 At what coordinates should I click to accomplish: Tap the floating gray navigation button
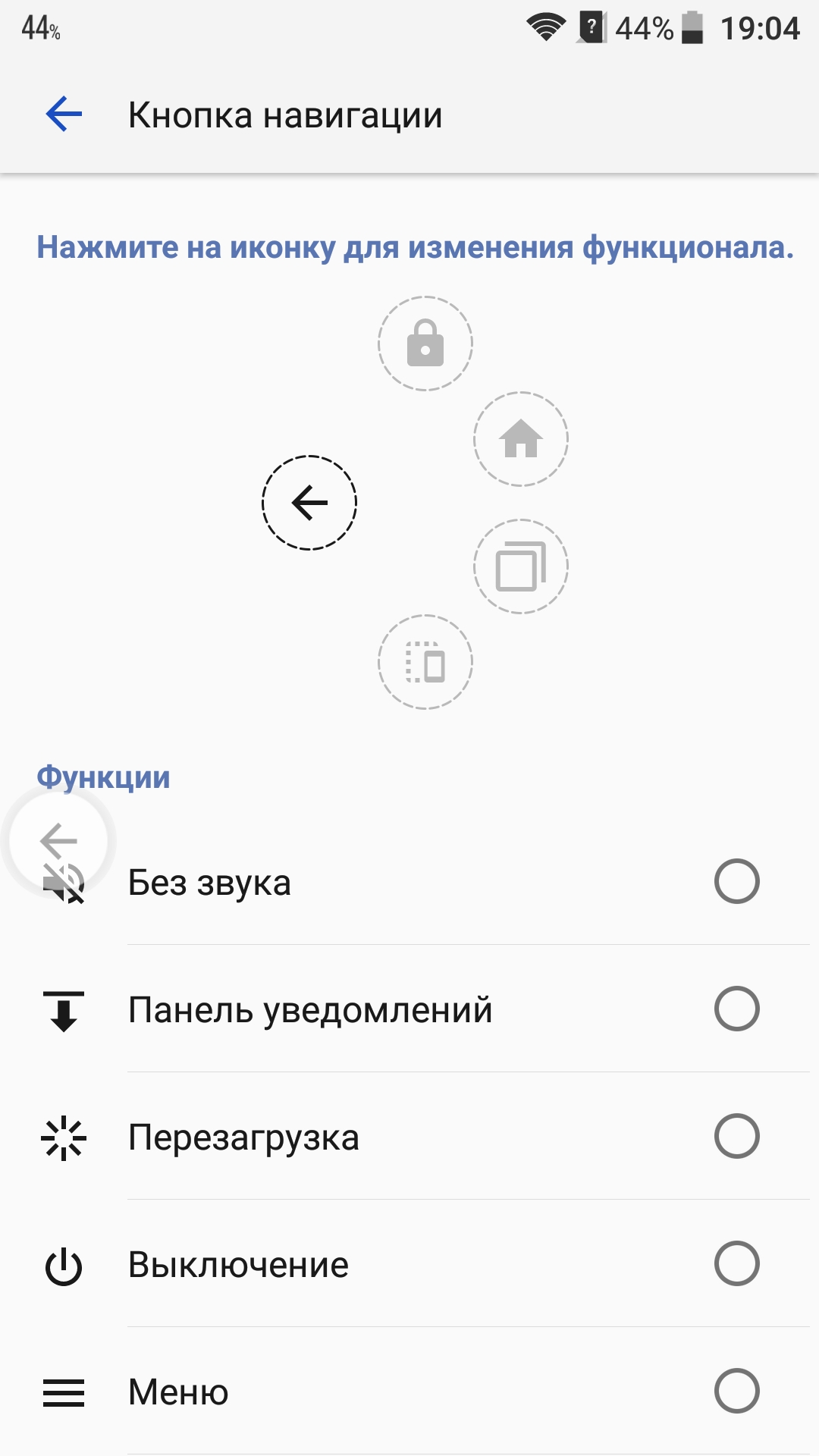[x=58, y=841]
